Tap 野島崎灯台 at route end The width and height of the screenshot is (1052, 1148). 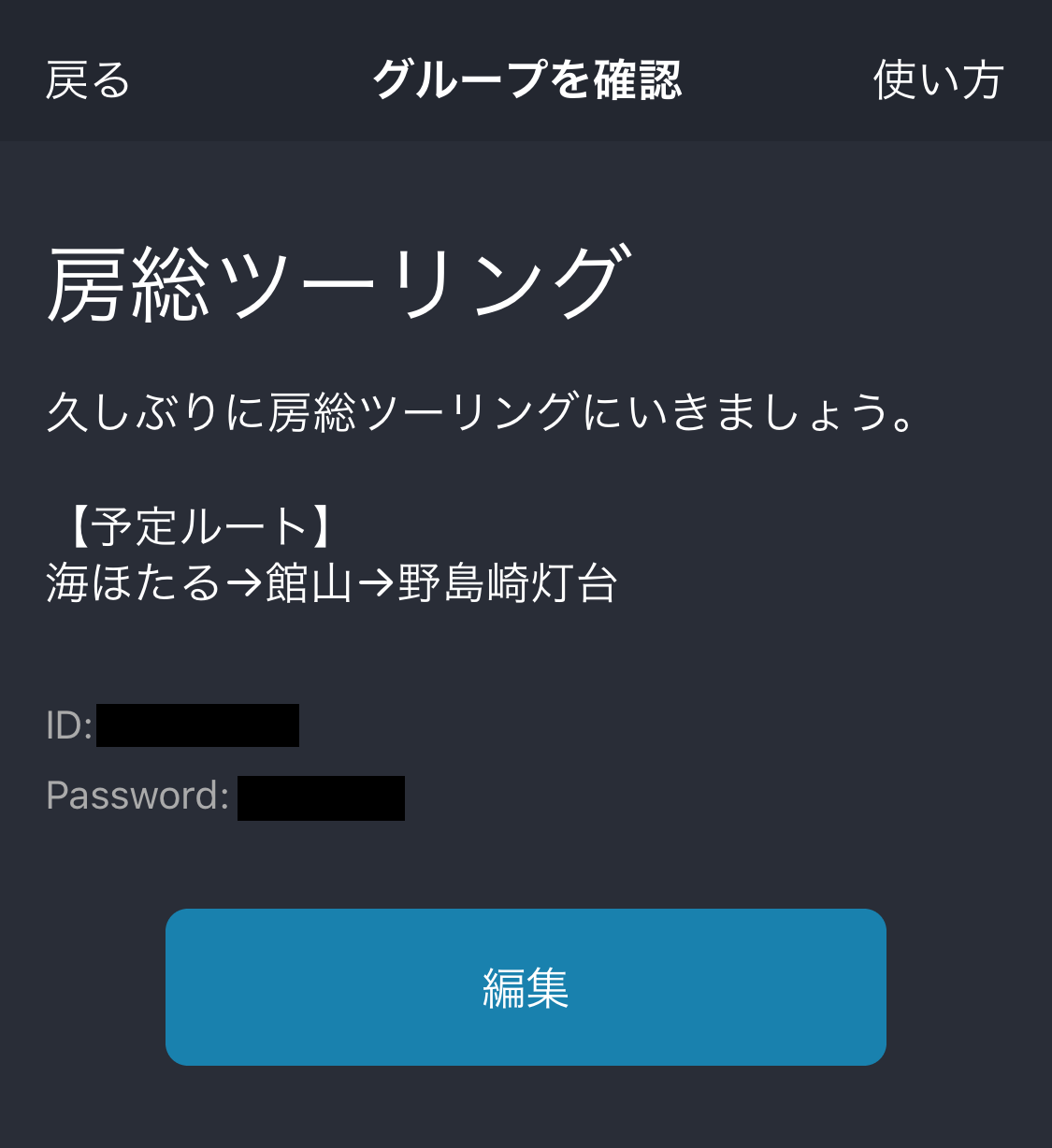coord(510,584)
